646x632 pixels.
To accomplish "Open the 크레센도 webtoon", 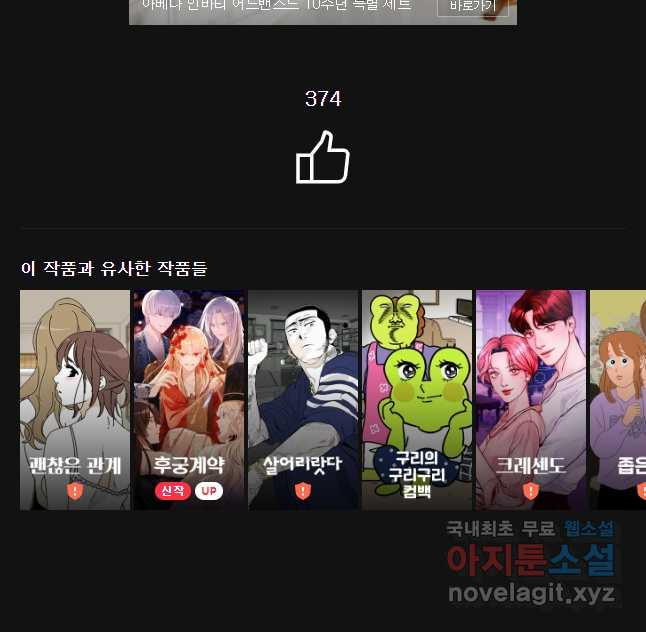I will tap(531, 399).
